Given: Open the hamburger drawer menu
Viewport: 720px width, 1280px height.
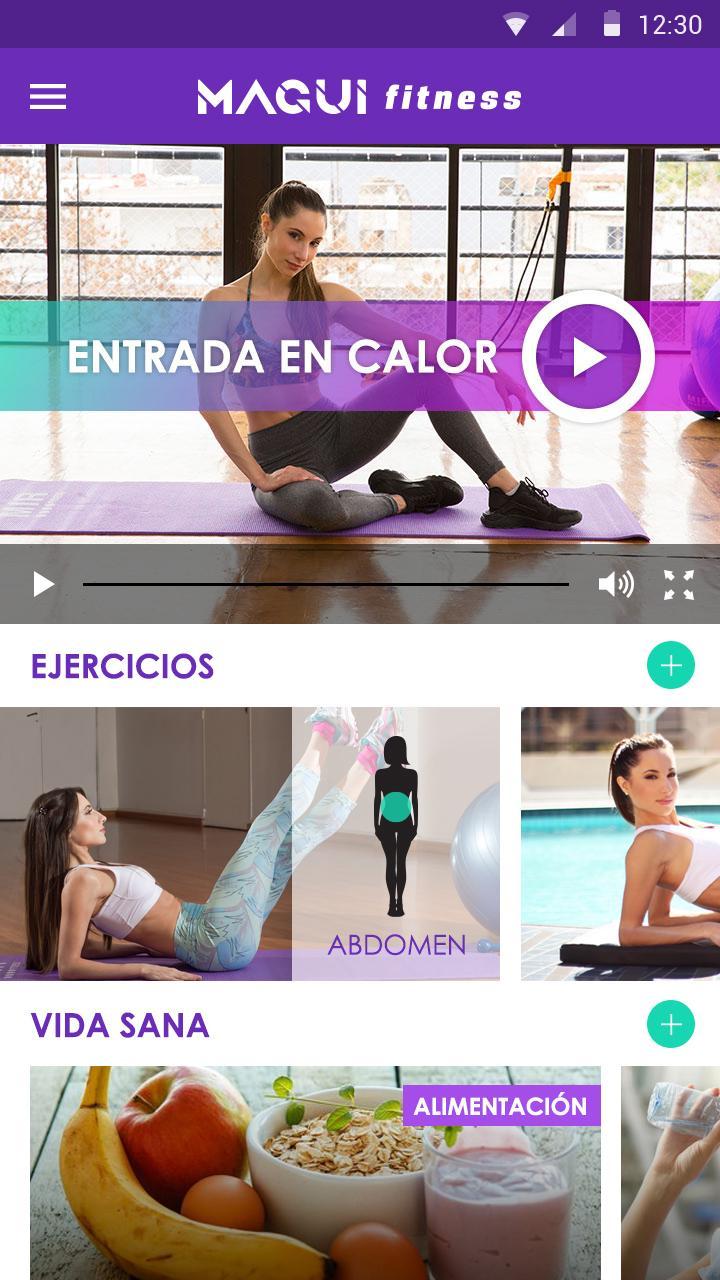Looking at the screenshot, I should click(48, 97).
